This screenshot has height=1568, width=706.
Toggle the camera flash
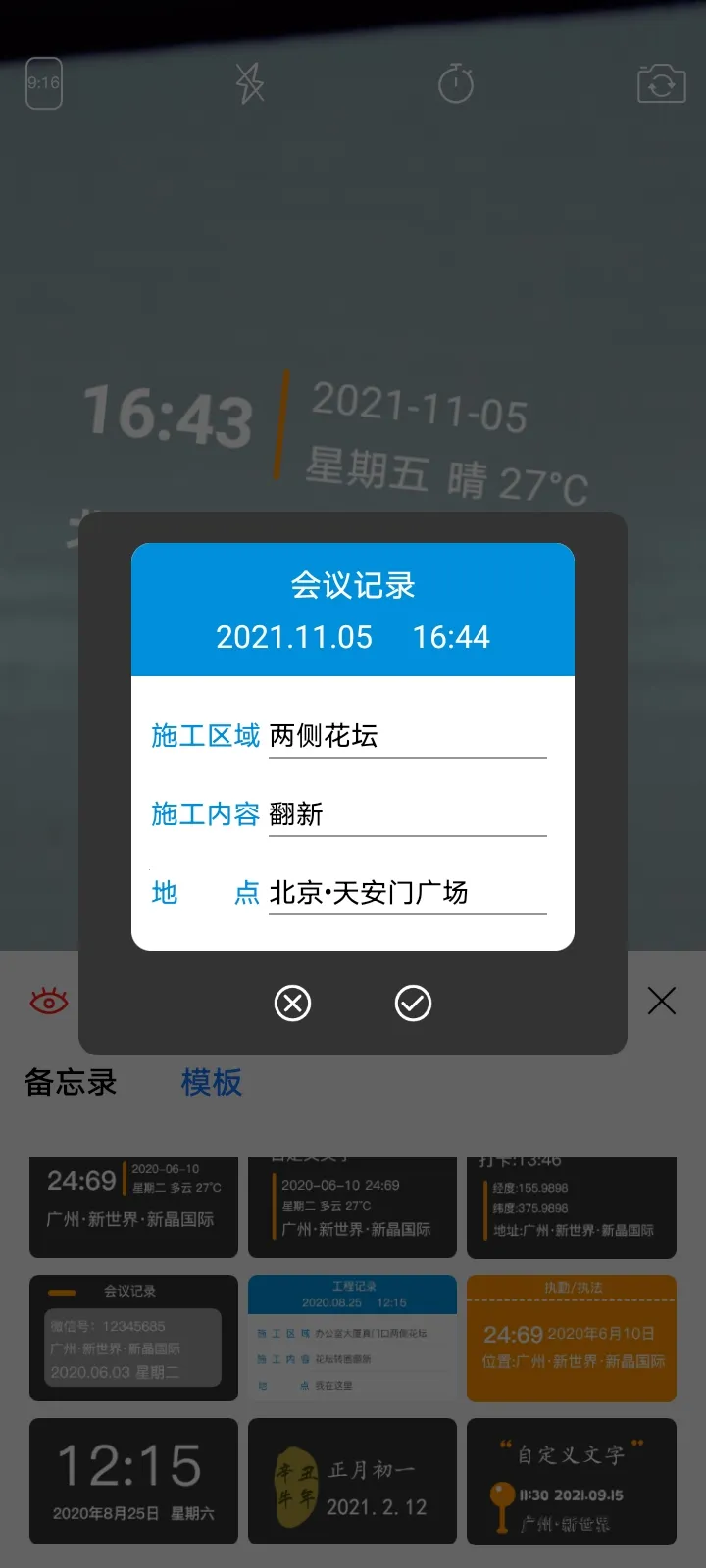(248, 84)
